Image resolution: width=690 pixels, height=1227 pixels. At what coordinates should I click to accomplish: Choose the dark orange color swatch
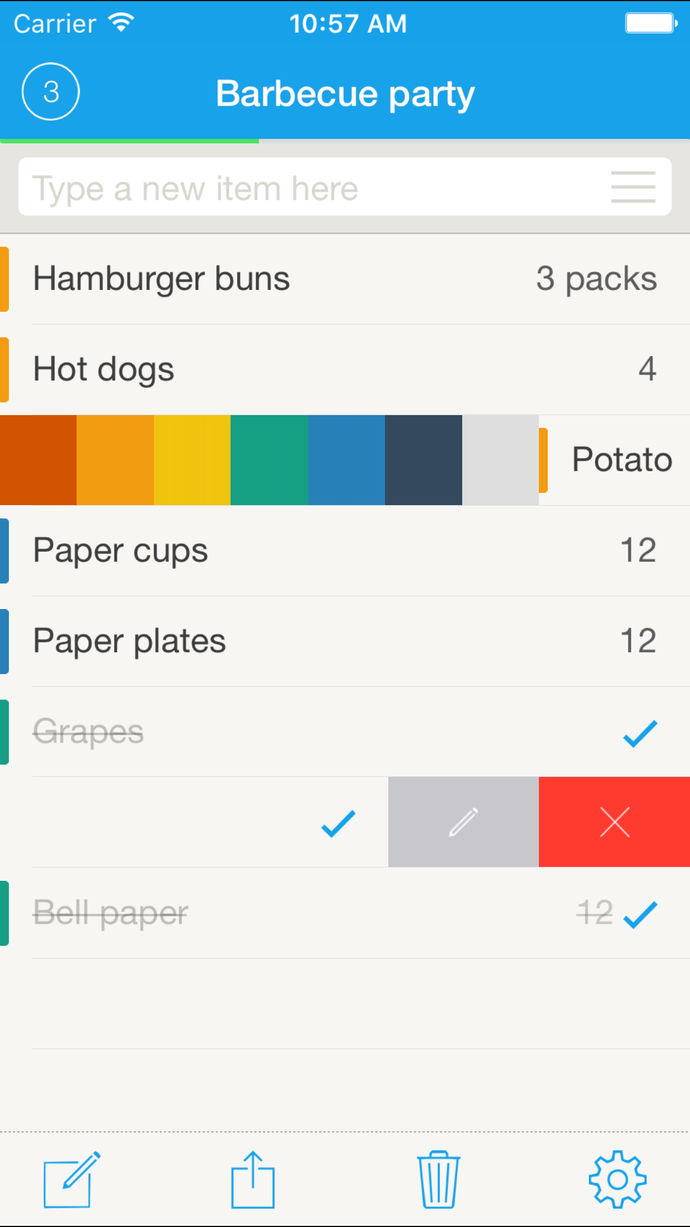[38, 460]
